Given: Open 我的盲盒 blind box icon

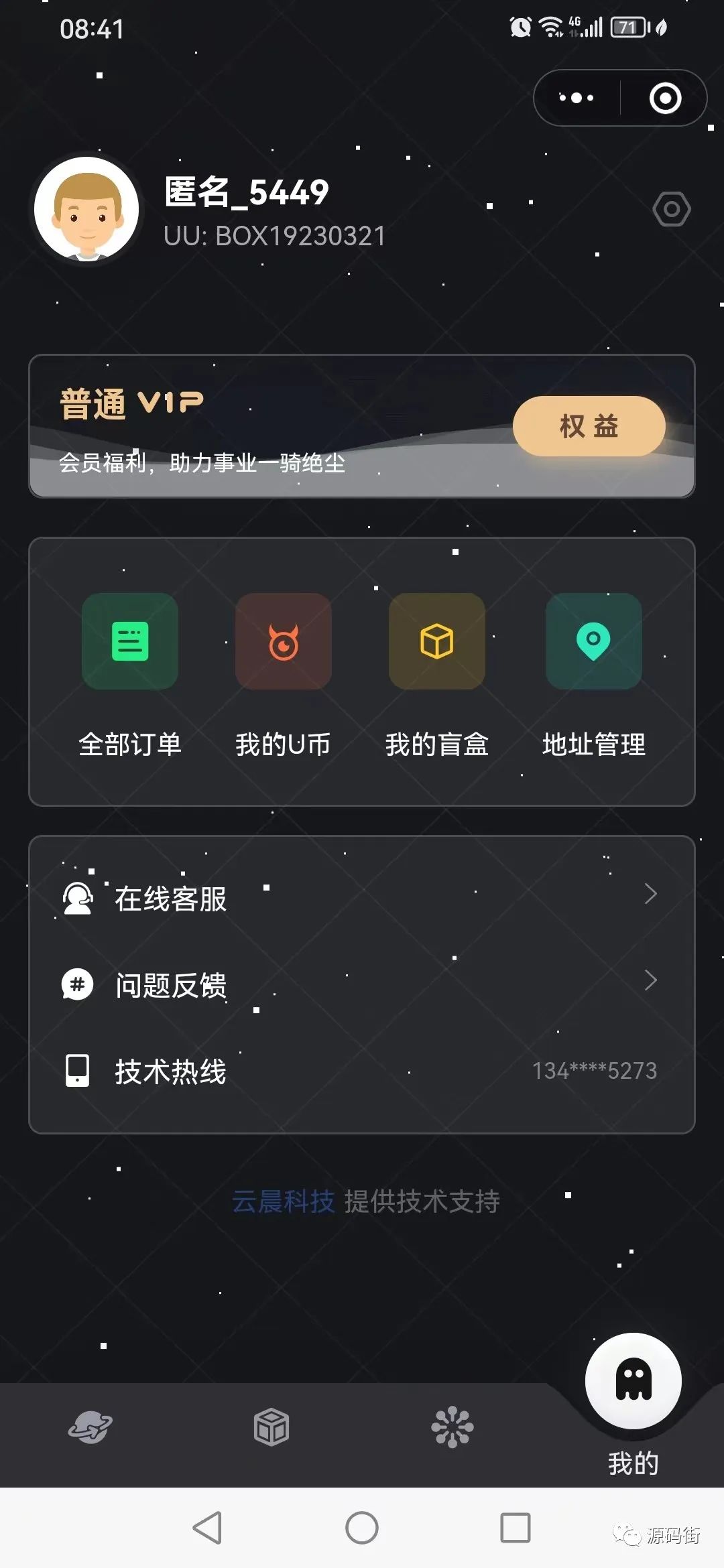Looking at the screenshot, I should click(436, 641).
